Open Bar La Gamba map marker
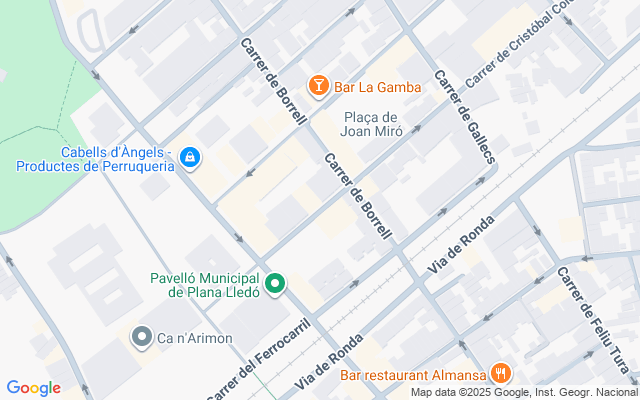Image resolution: width=640 pixels, height=400 pixels. (318, 87)
